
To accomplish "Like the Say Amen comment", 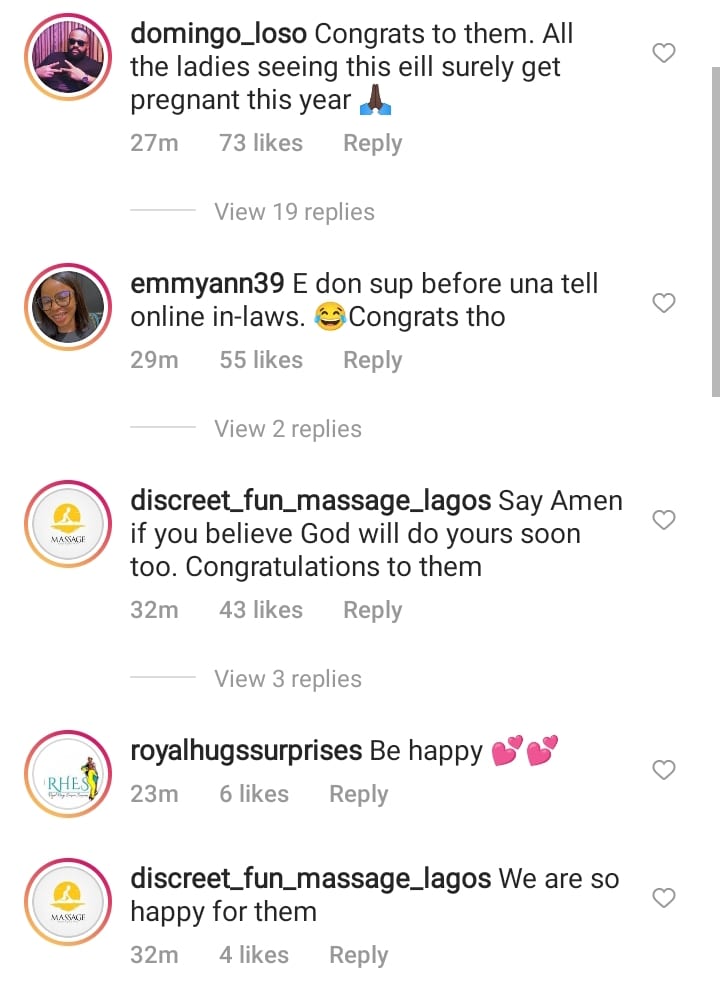I will click(664, 520).
